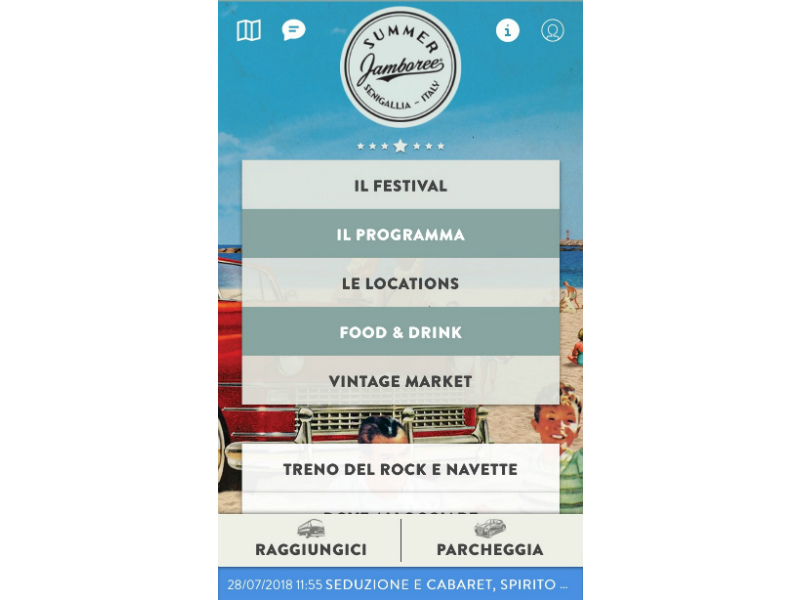This screenshot has width=800, height=600.
Task: Select Il Programma
Action: (x=400, y=234)
